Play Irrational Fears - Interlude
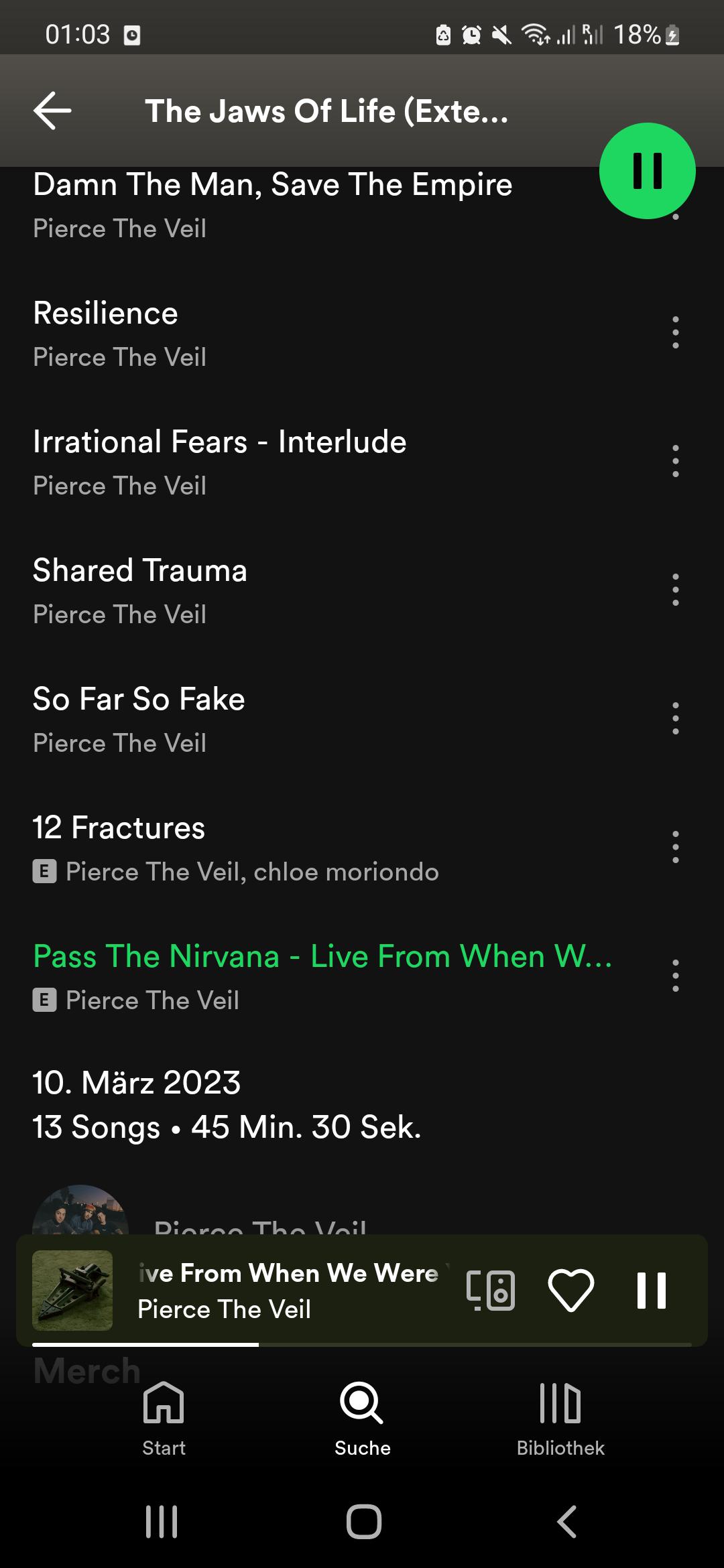Image resolution: width=724 pixels, height=1568 pixels. pos(268,462)
